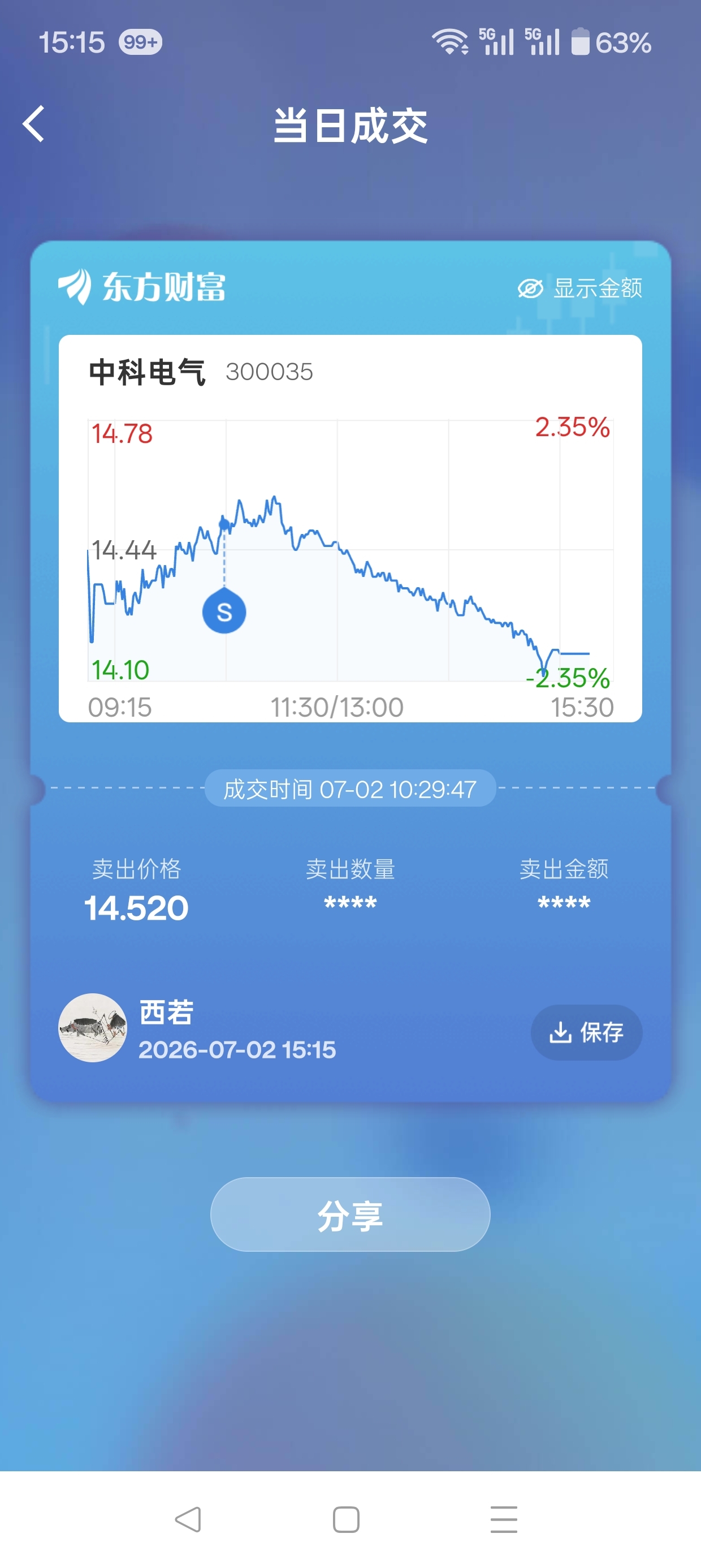The width and height of the screenshot is (701, 1568).
Task: Tap the 保存 button to save the card
Action: tap(586, 1032)
